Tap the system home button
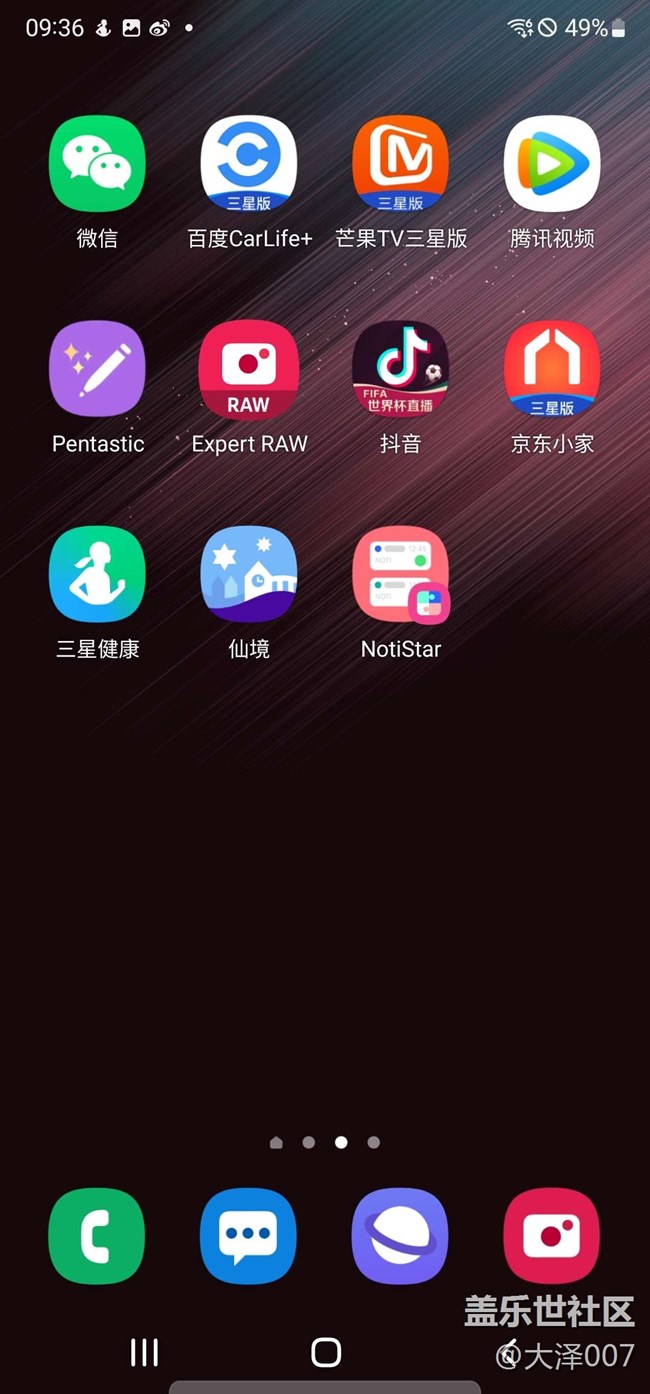The width and height of the screenshot is (650, 1394). tap(326, 1352)
